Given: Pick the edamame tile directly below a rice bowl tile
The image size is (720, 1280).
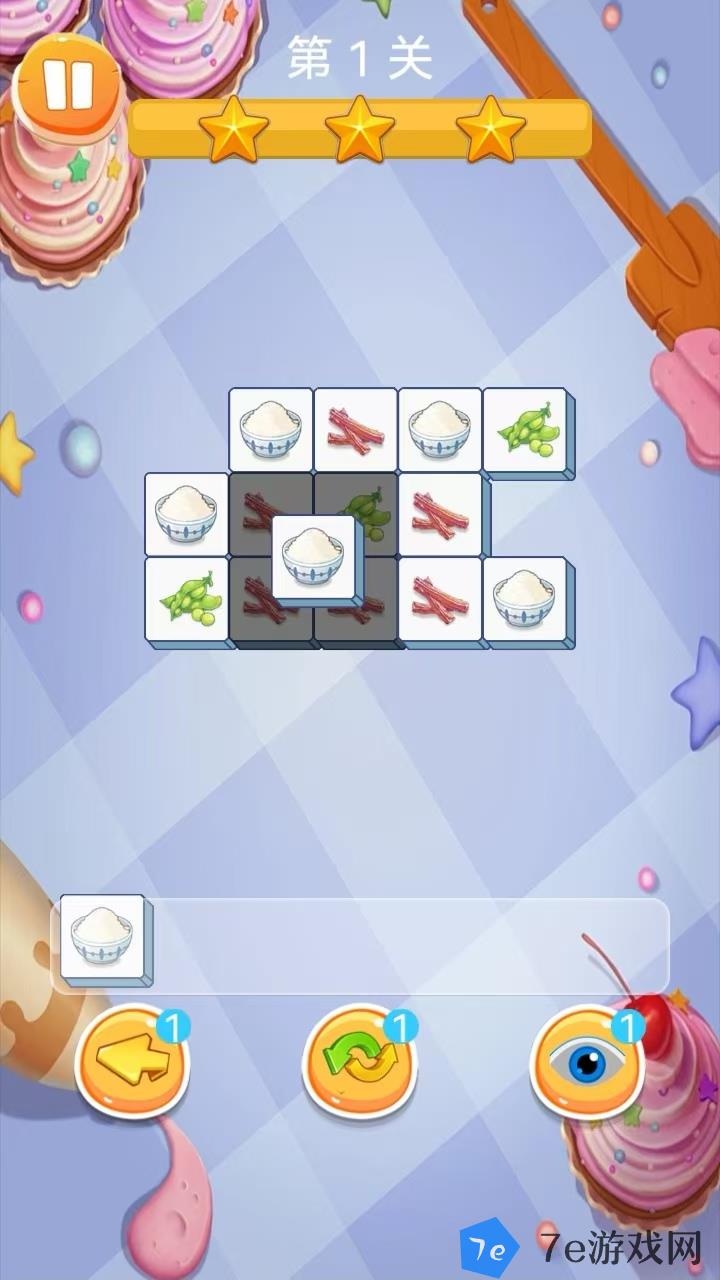Looking at the screenshot, I should (187, 598).
